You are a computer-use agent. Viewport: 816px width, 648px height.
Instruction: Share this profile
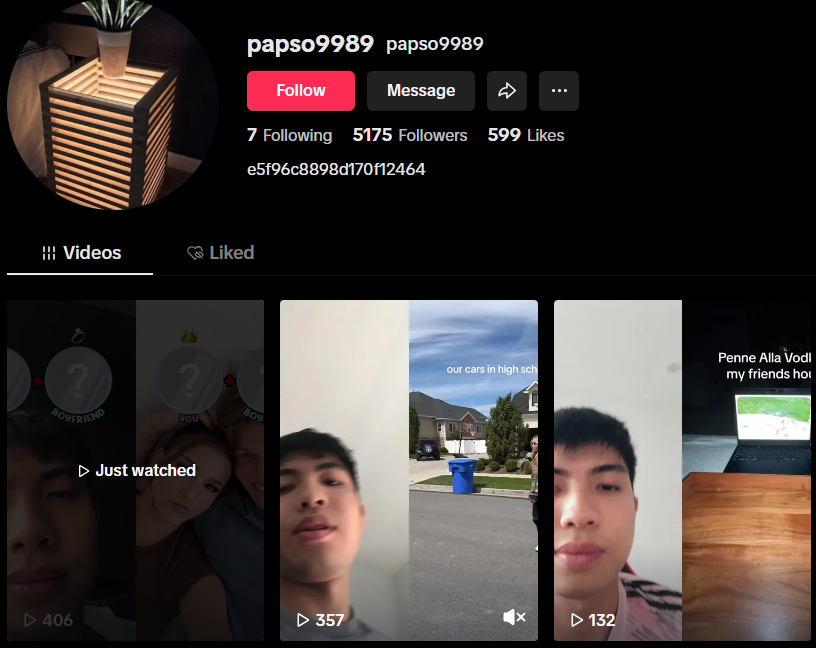tap(507, 91)
